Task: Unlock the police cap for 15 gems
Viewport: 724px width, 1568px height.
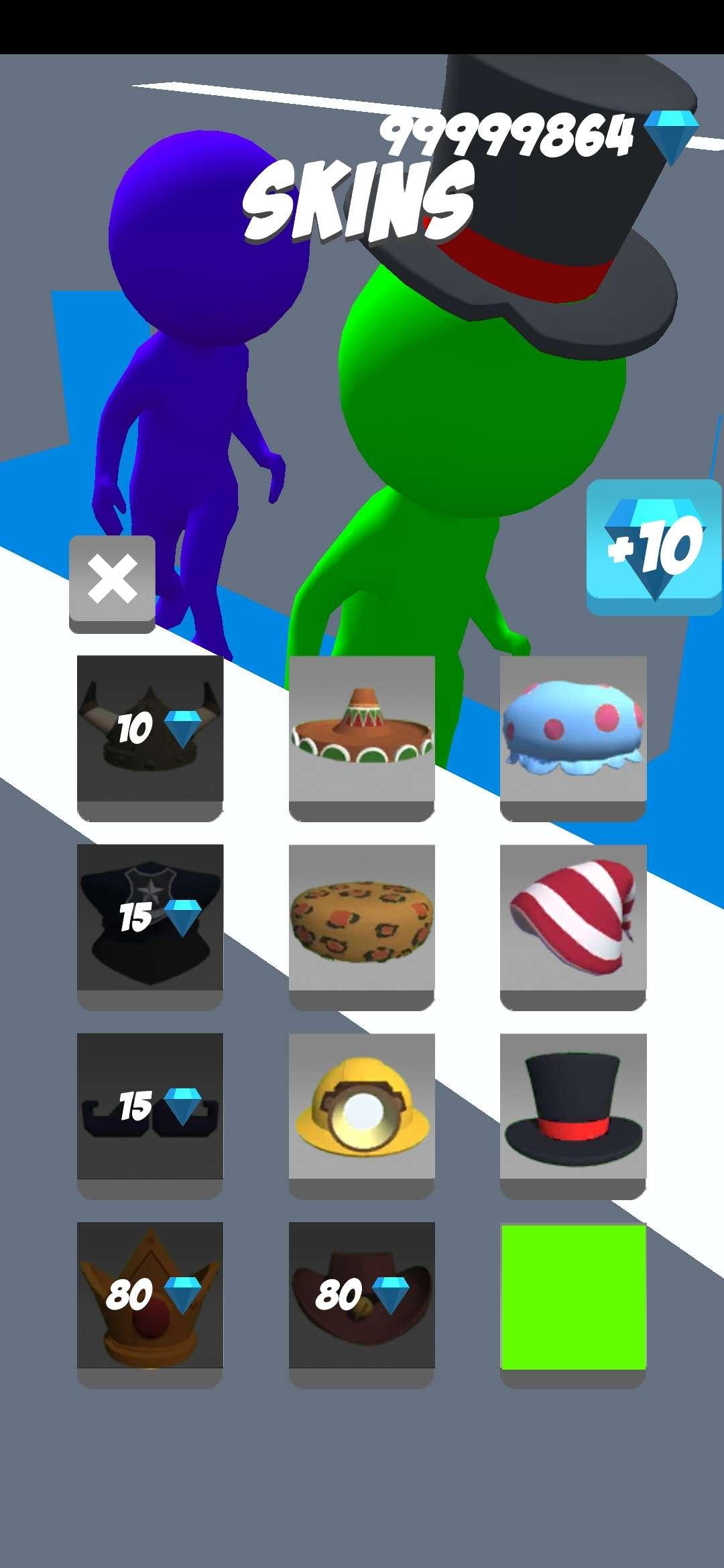Action: point(150,927)
